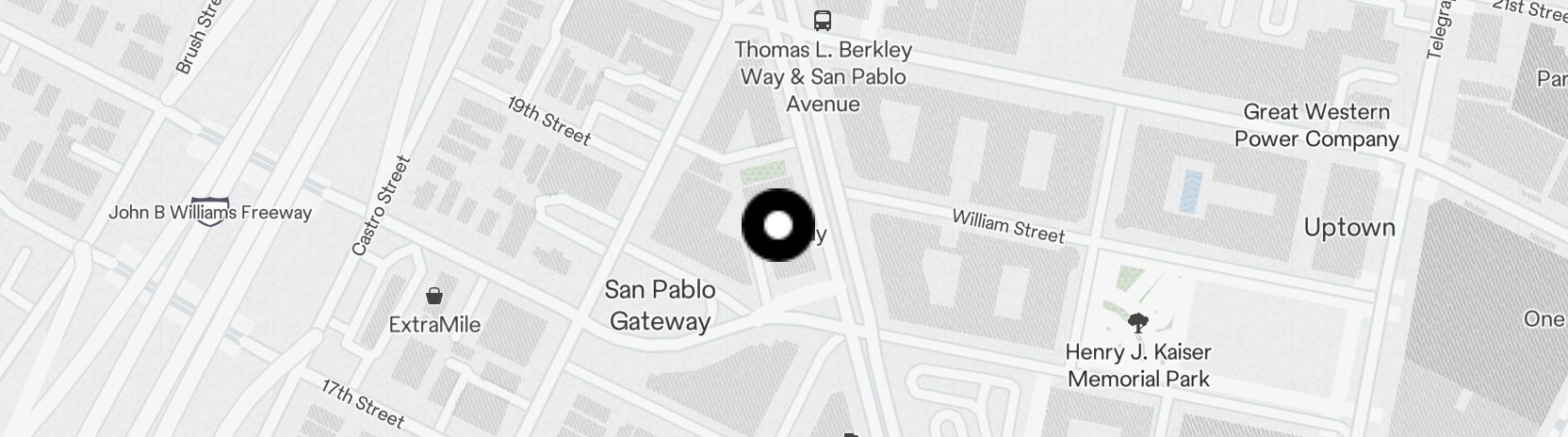The width and height of the screenshot is (1568, 437).
Task: Select the ExtraMile store on the map
Action: point(434,298)
